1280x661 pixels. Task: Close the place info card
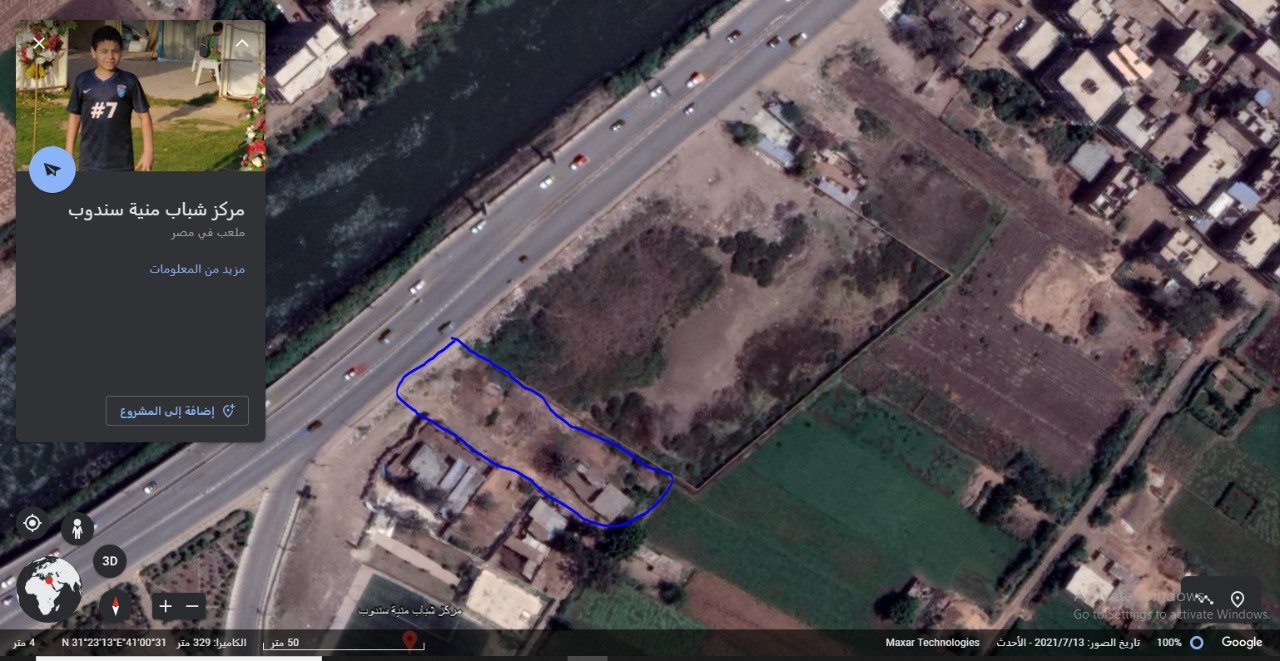click(x=38, y=43)
